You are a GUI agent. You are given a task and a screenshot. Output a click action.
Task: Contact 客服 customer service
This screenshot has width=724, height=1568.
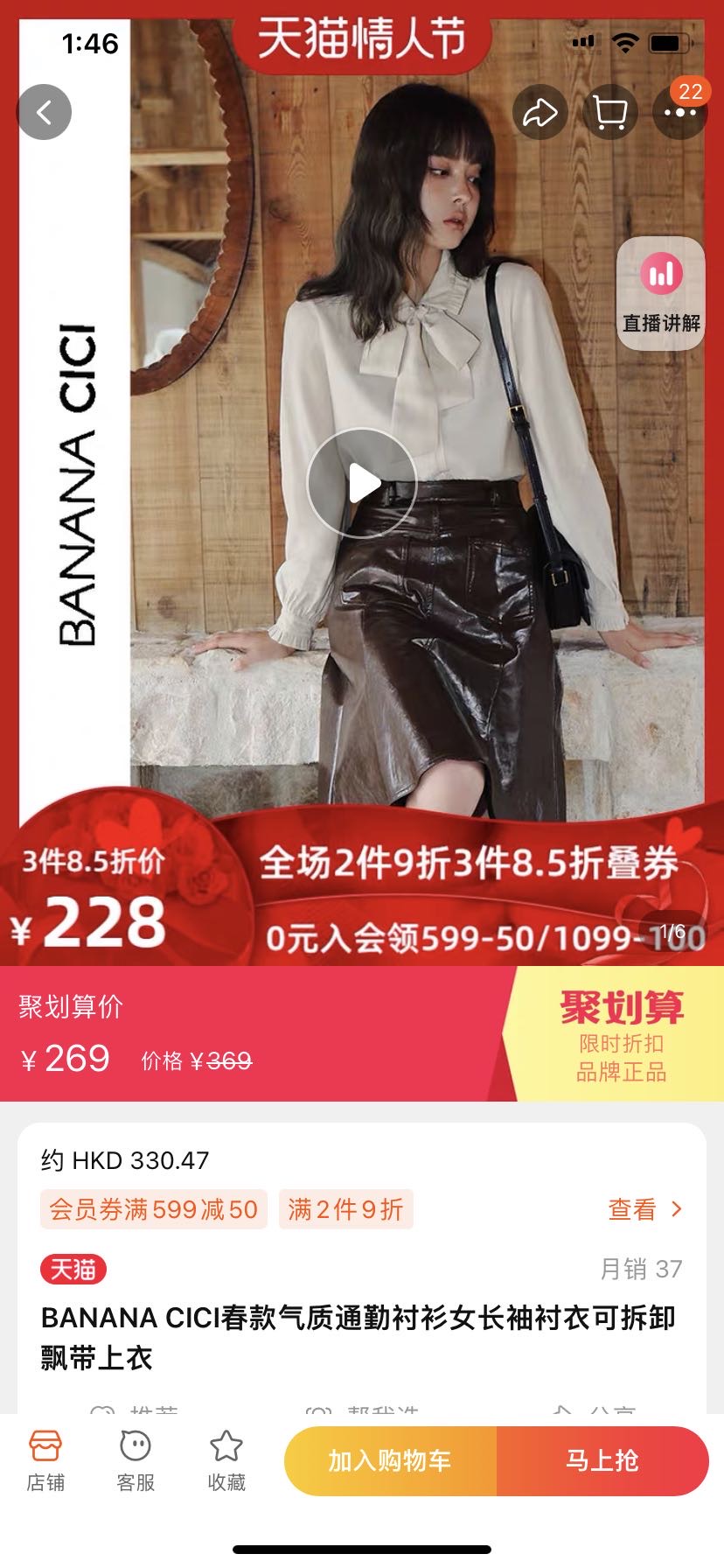tap(136, 1460)
